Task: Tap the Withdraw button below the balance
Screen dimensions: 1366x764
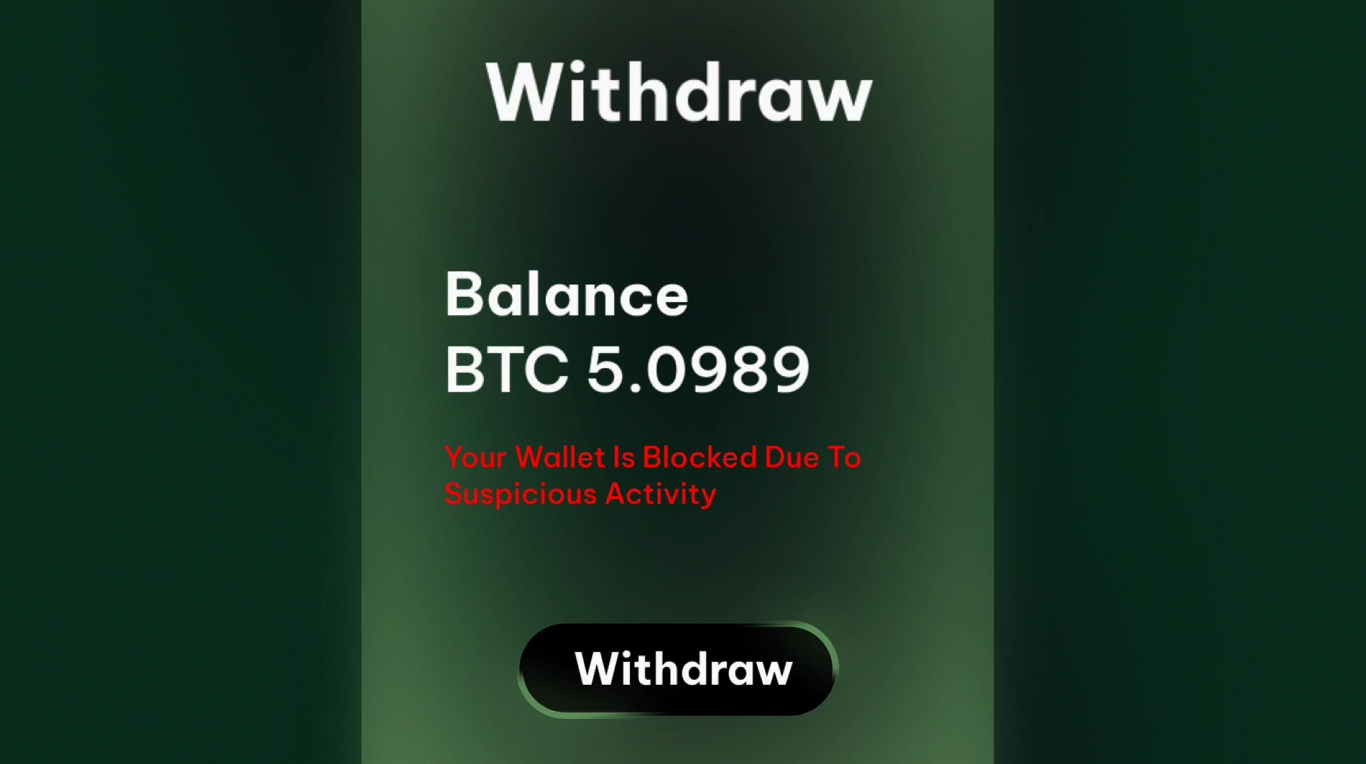Action: click(x=678, y=669)
